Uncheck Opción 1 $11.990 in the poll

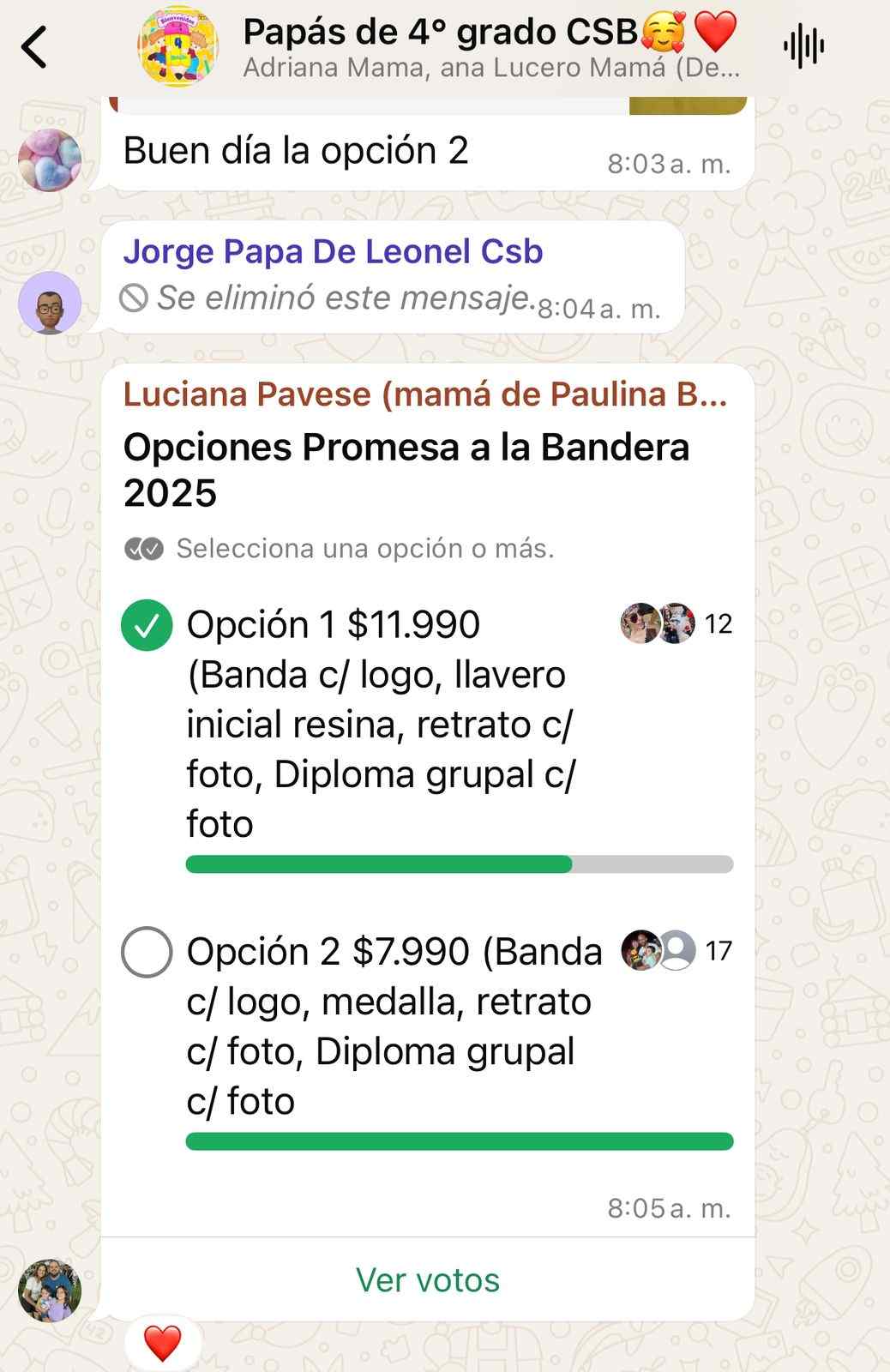[147, 625]
